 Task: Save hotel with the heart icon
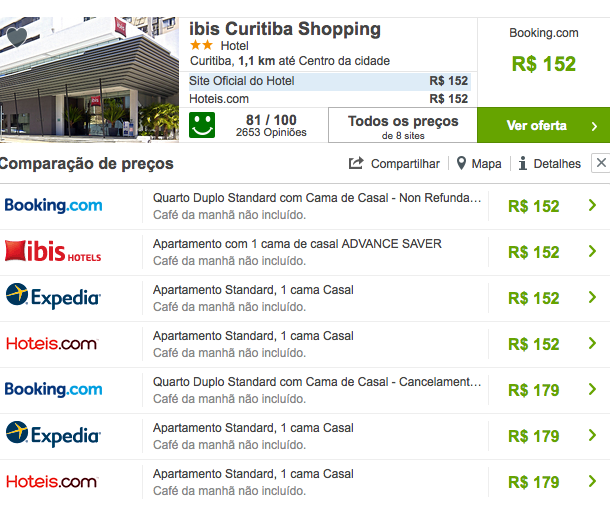tap(16, 36)
